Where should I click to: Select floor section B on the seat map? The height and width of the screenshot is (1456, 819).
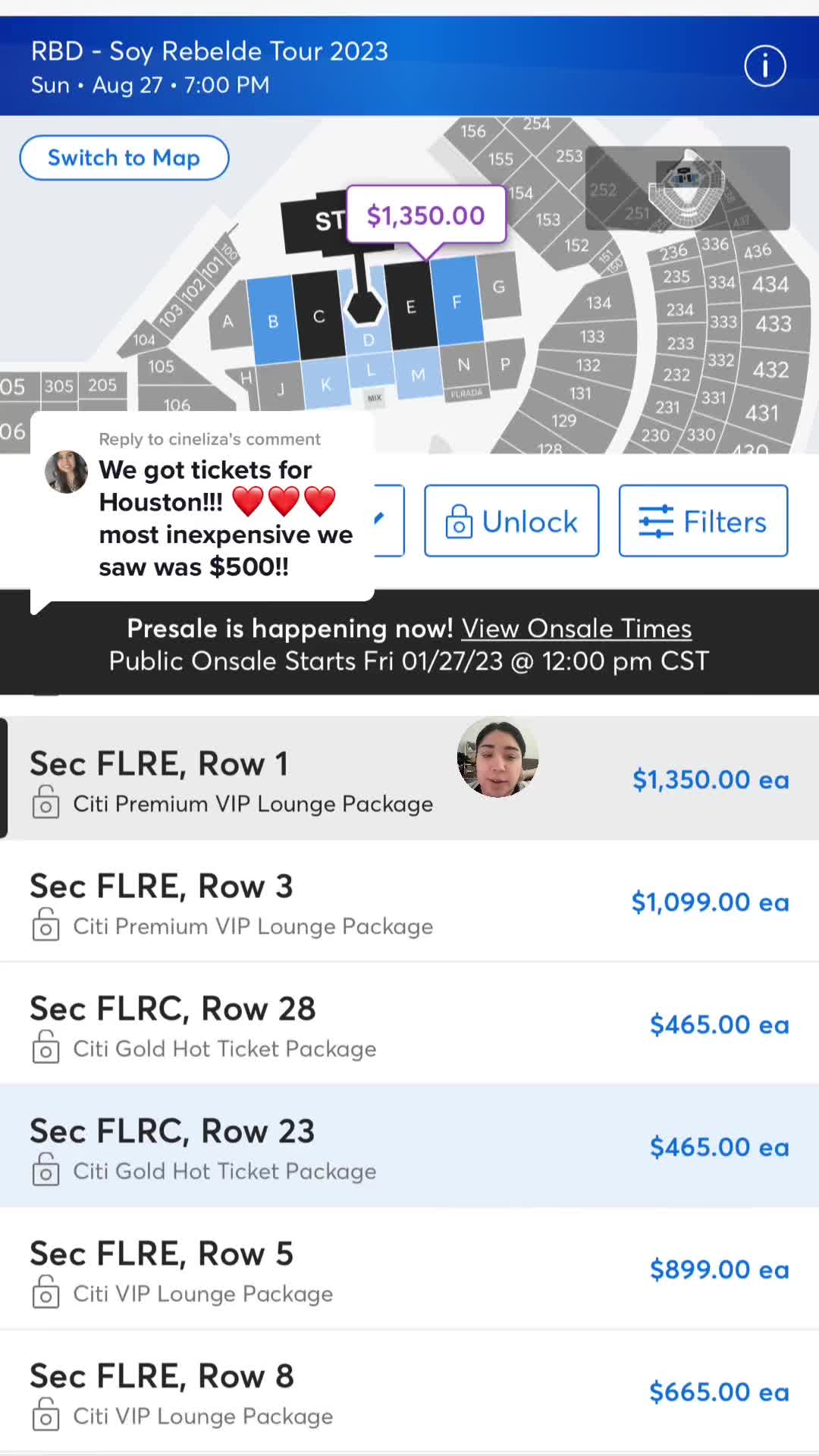point(271,321)
